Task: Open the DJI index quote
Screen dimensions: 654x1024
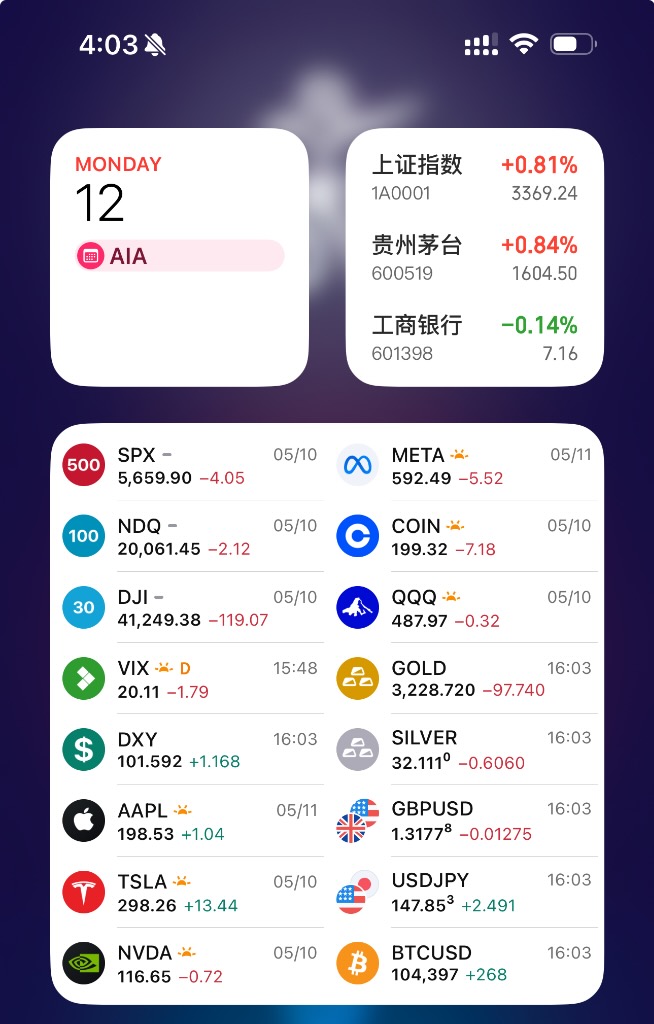Action: tap(190, 608)
